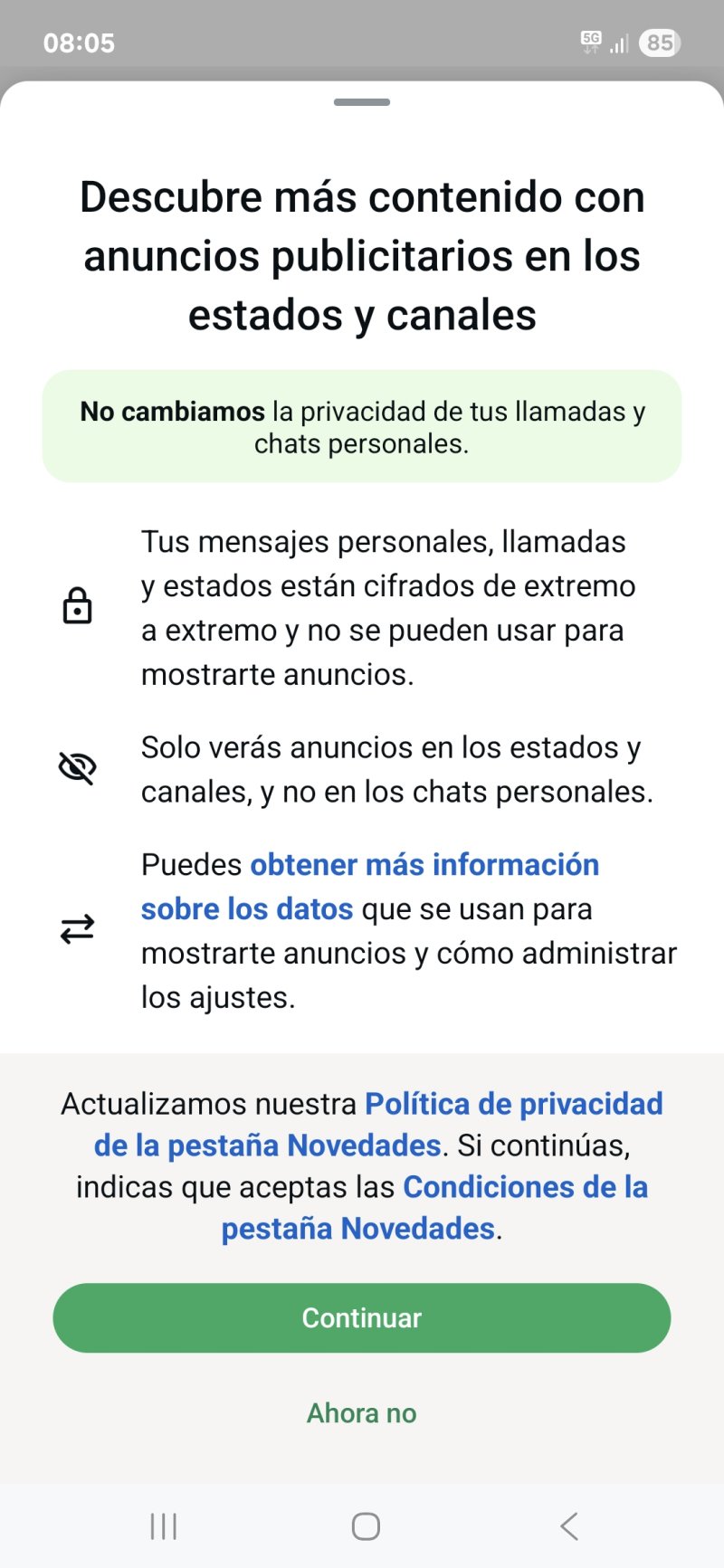
Task: Open recent apps from navigation bar
Action: click(x=164, y=1526)
